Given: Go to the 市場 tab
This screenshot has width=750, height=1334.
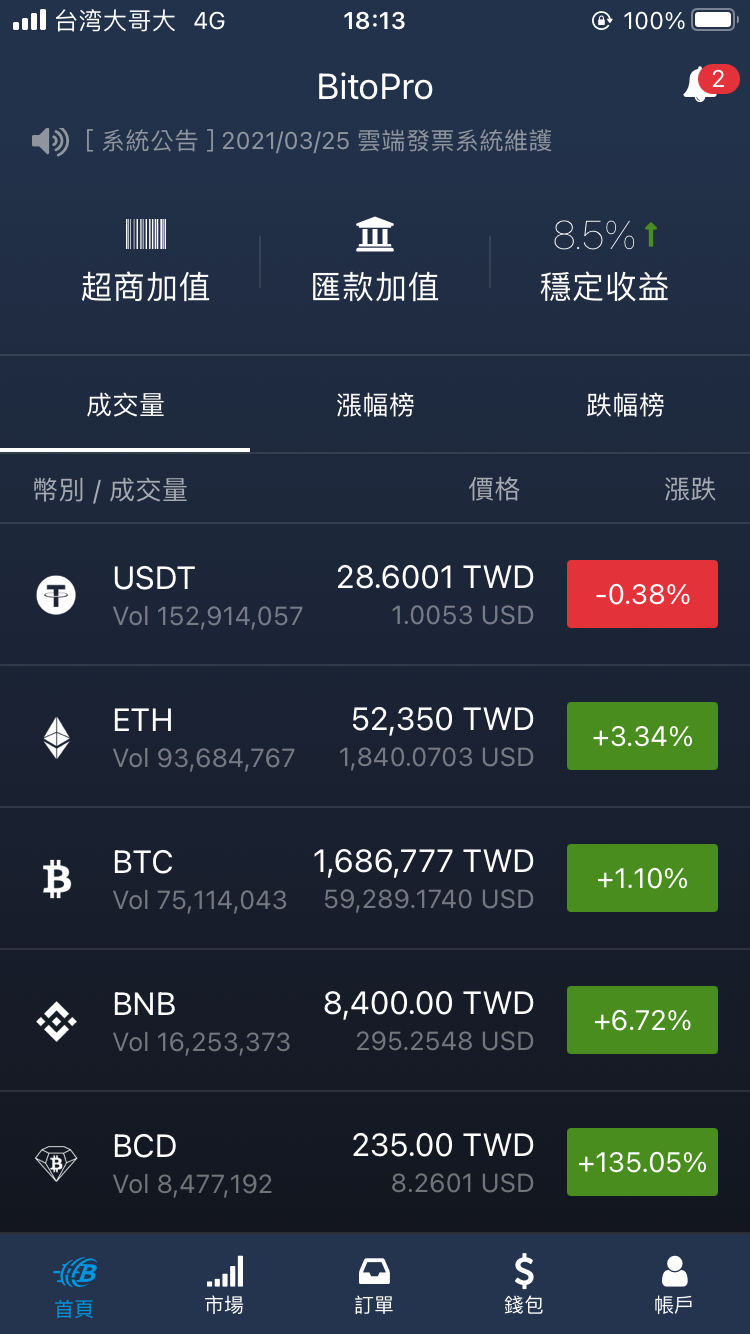Looking at the screenshot, I should 224,1284.
